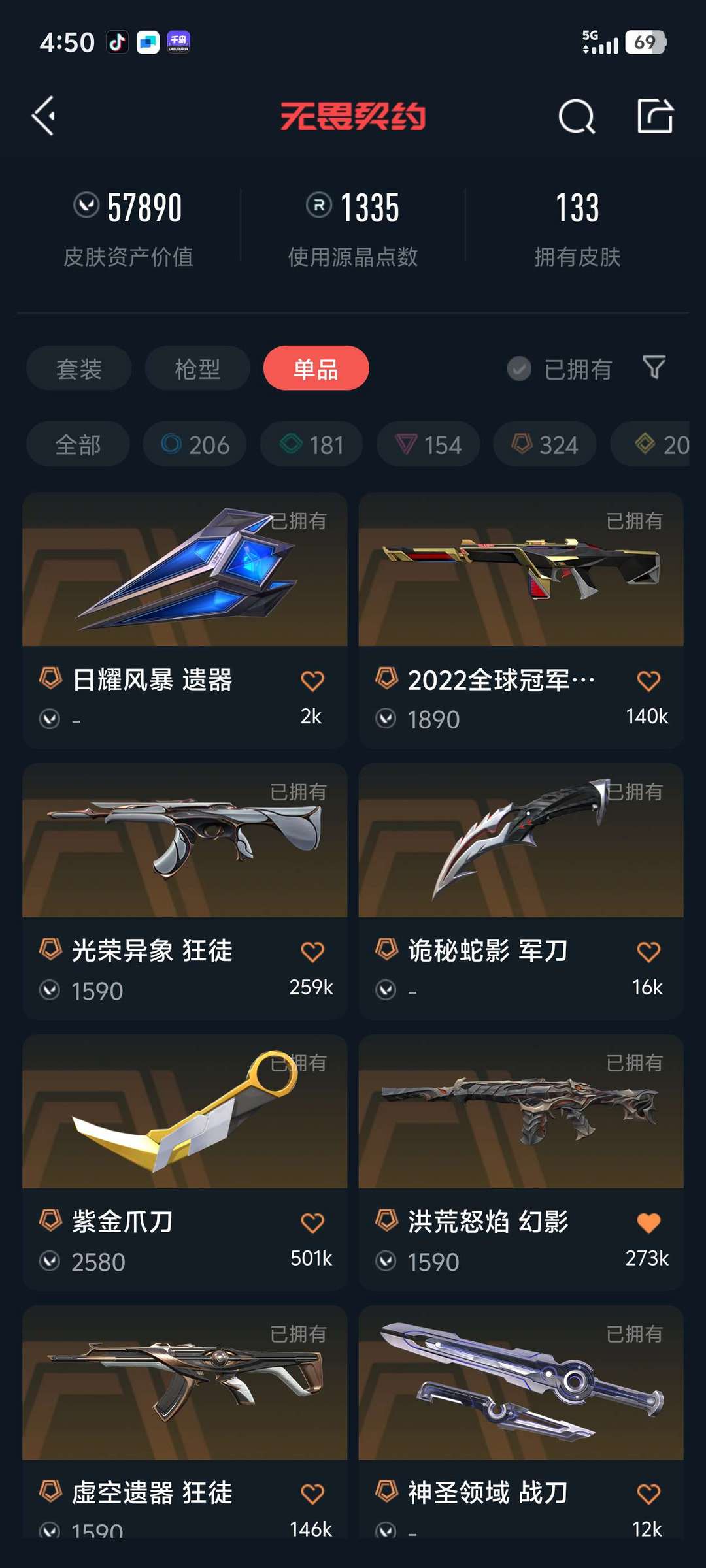
Task: Open the funnel filter icon
Action: pos(654,368)
